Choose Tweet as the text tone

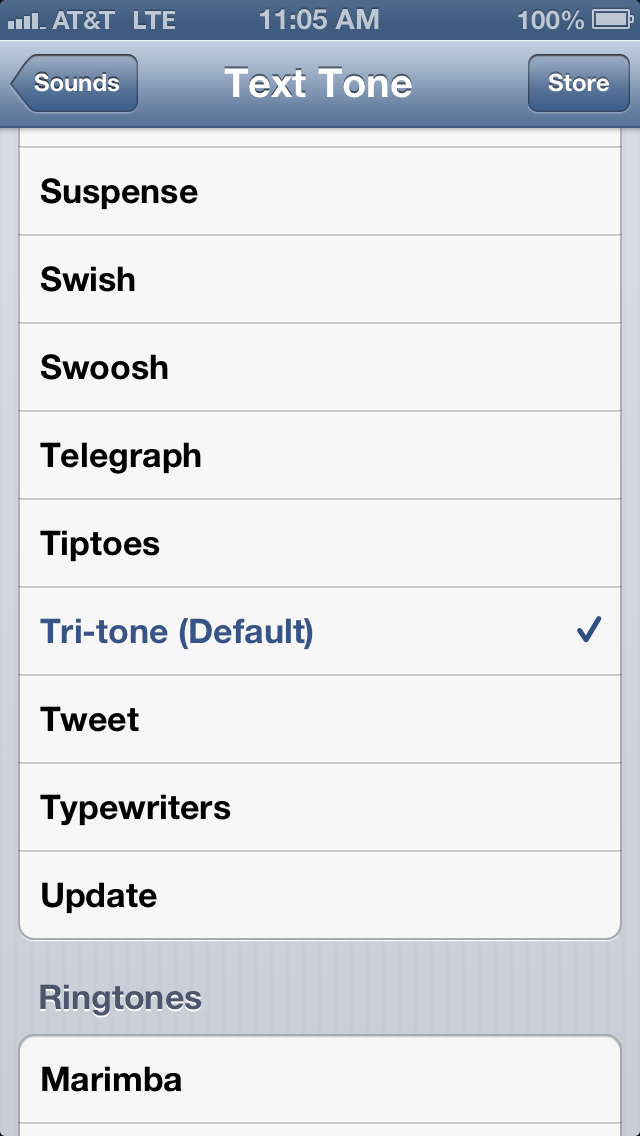click(x=320, y=719)
